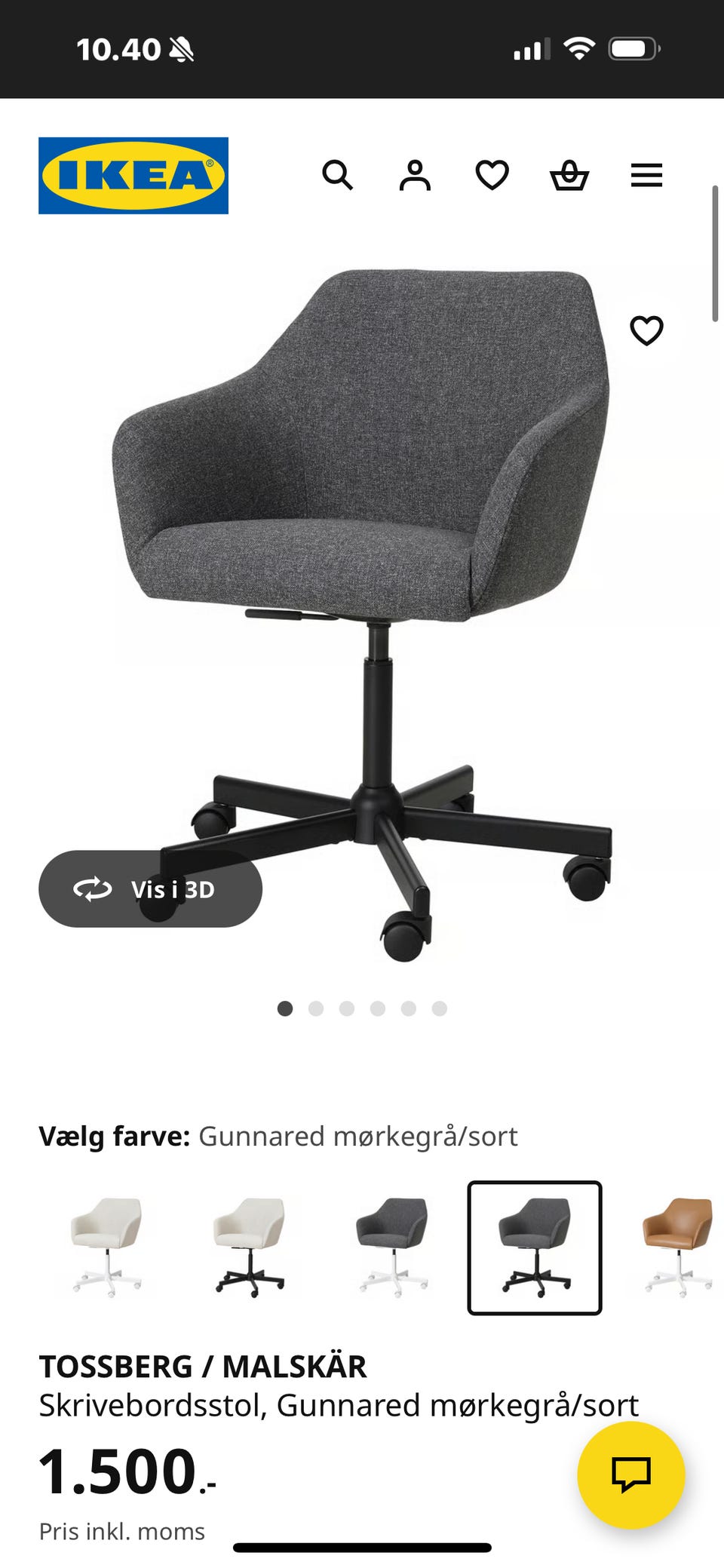Select the dark grey chair with white base
Screen dimensions: 724x1568
[x=392, y=1247]
